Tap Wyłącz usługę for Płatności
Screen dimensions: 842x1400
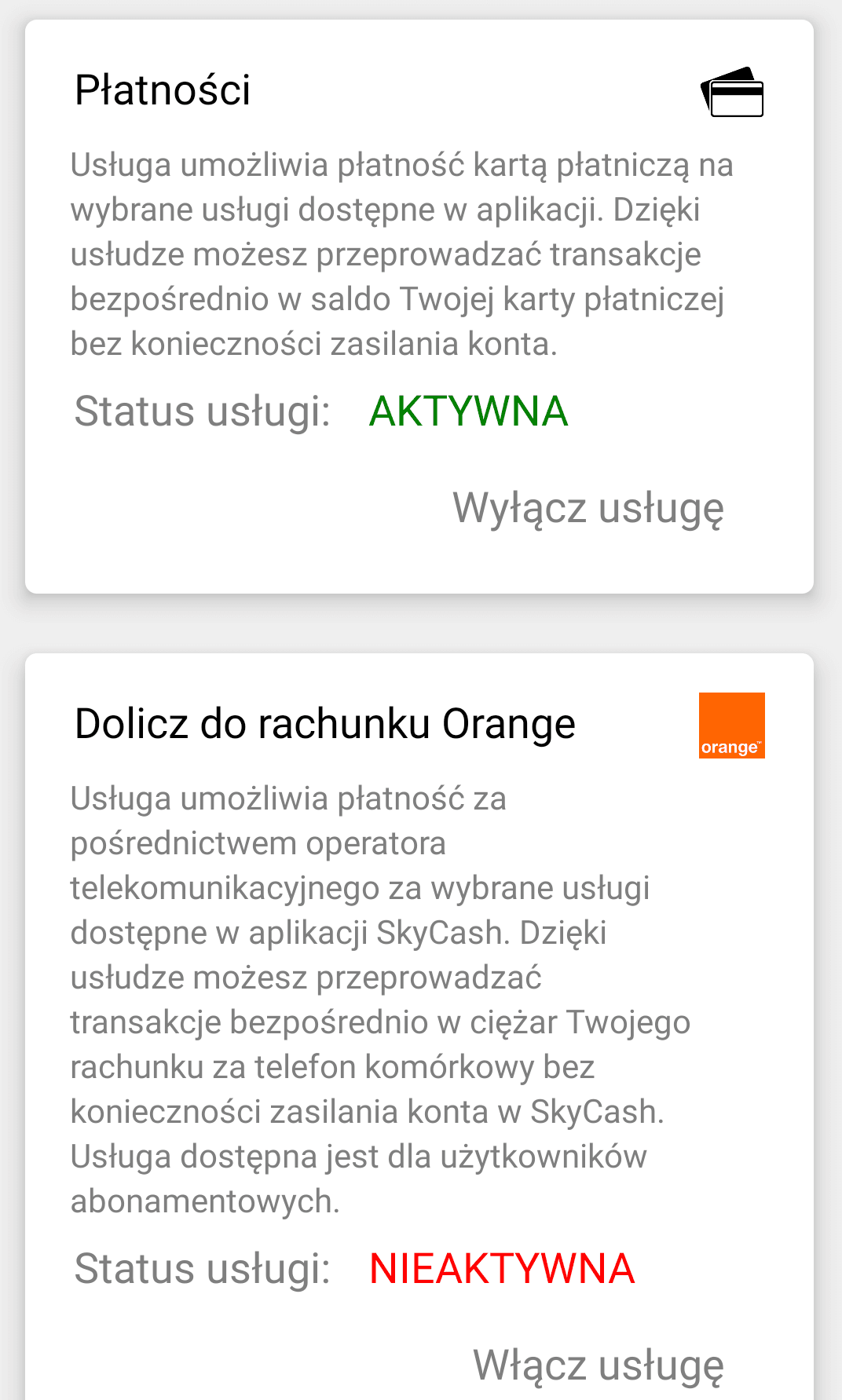click(588, 508)
